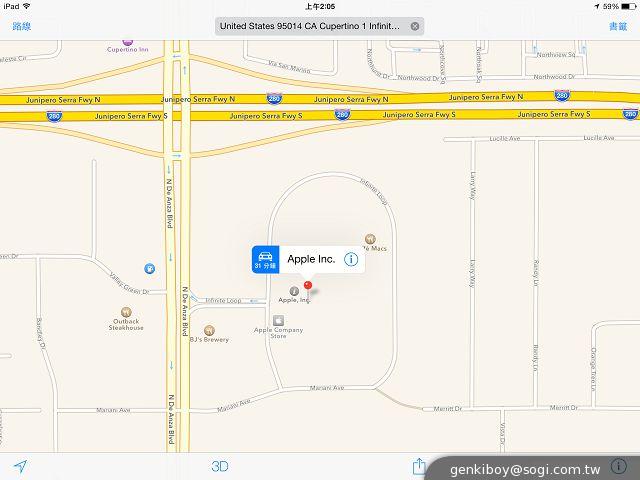The width and height of the screenshot is (640, 480).
Task: Open directions via 路線 button
Action: click(20, 26)
